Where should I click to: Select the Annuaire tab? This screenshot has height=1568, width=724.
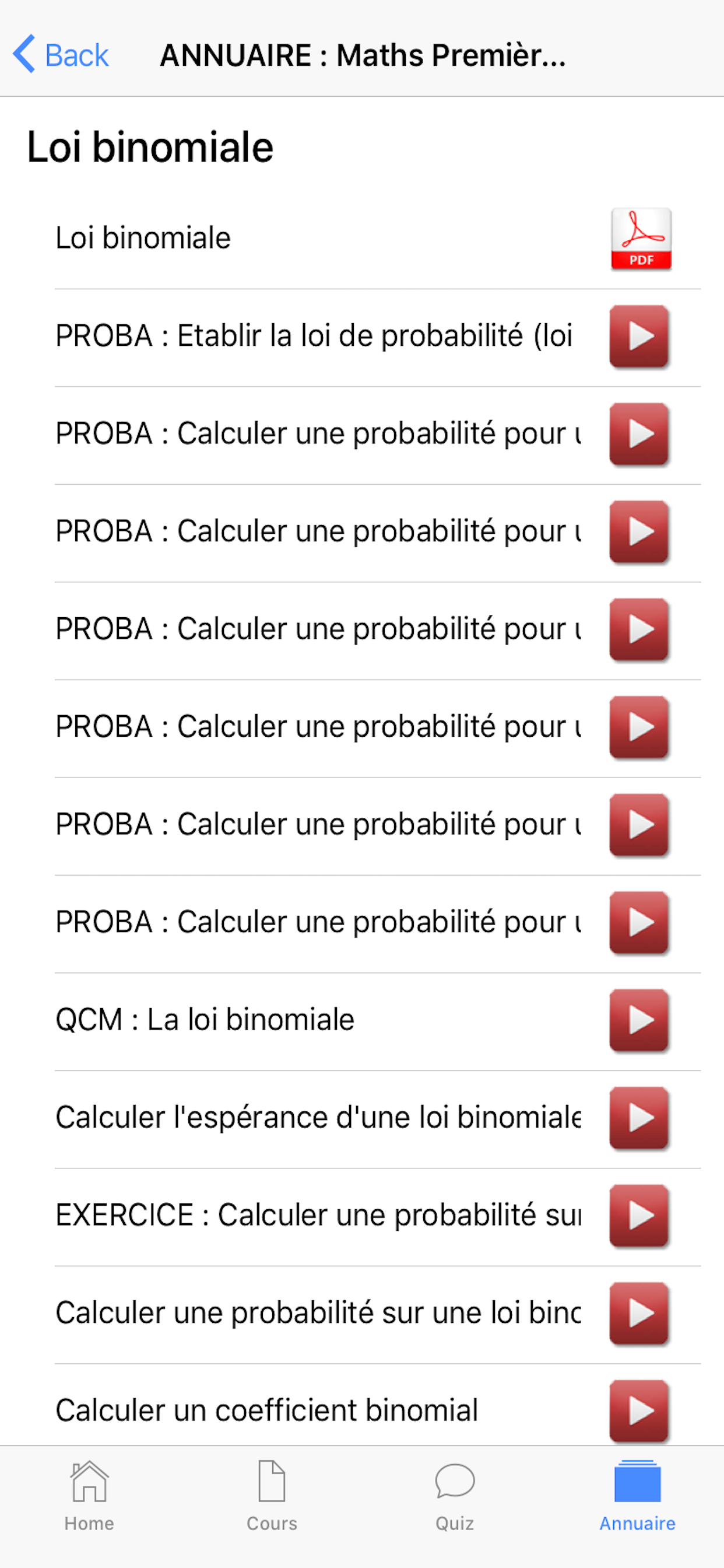pyautogui.click(x=637, y=1497)
